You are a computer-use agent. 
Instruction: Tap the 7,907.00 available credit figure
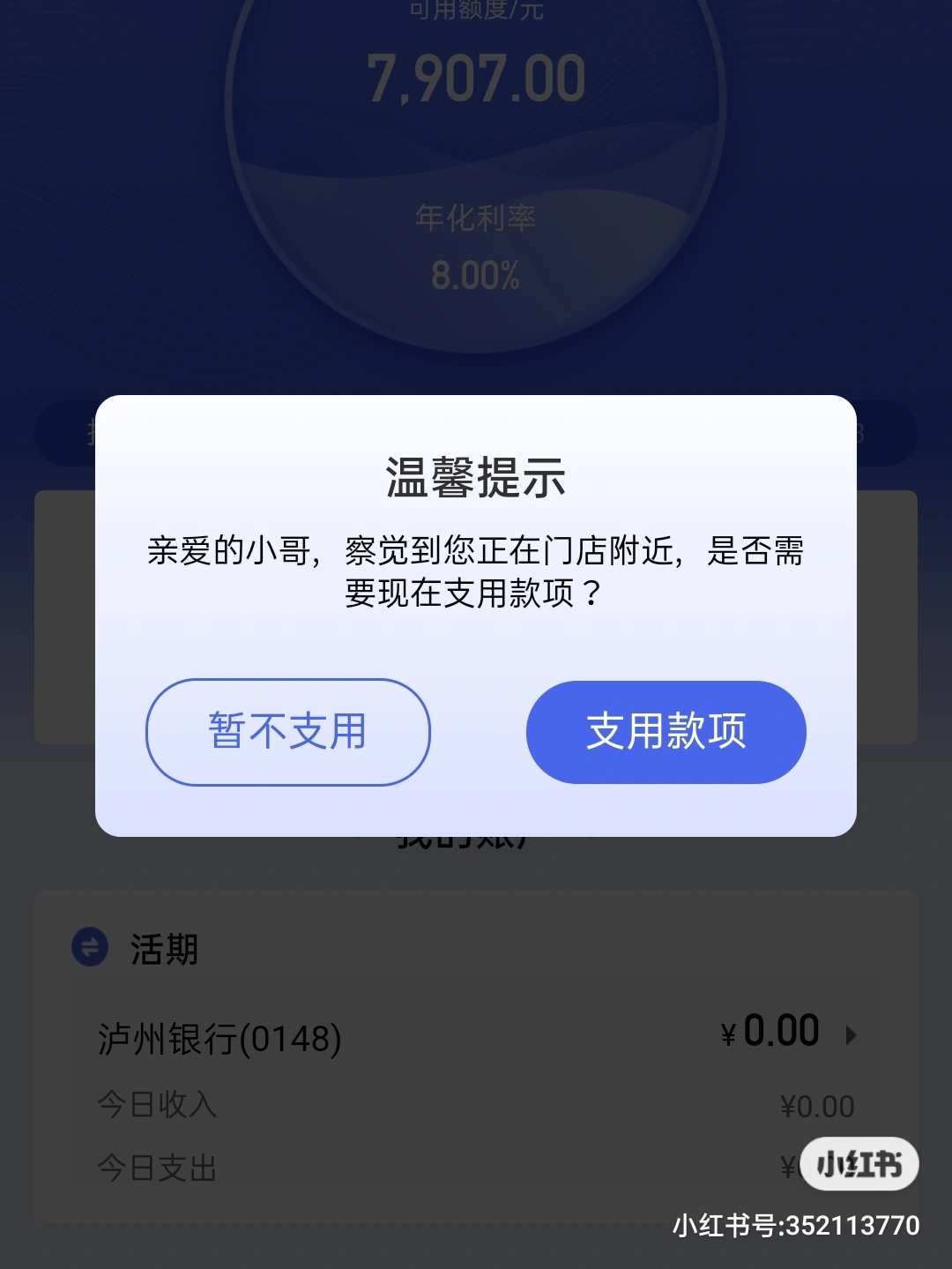(x=476, y=79)
